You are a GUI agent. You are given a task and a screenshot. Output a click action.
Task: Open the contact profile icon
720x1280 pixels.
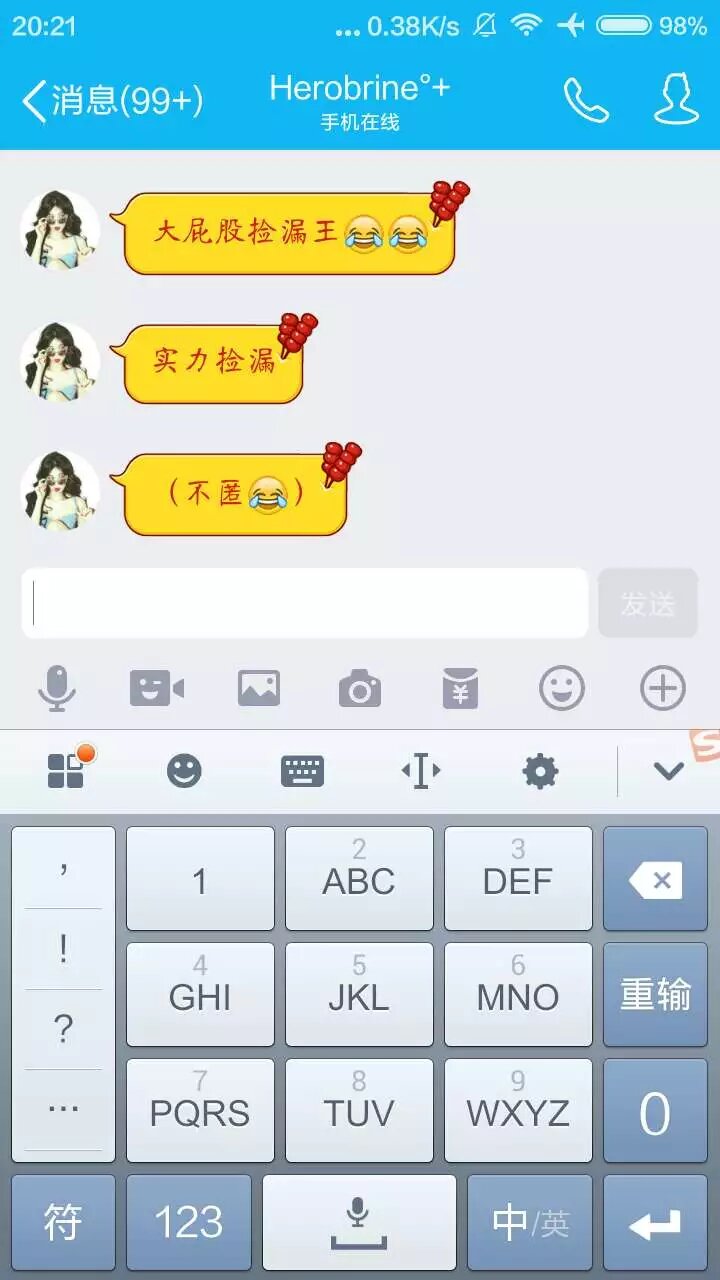click(x=676, y=100)
